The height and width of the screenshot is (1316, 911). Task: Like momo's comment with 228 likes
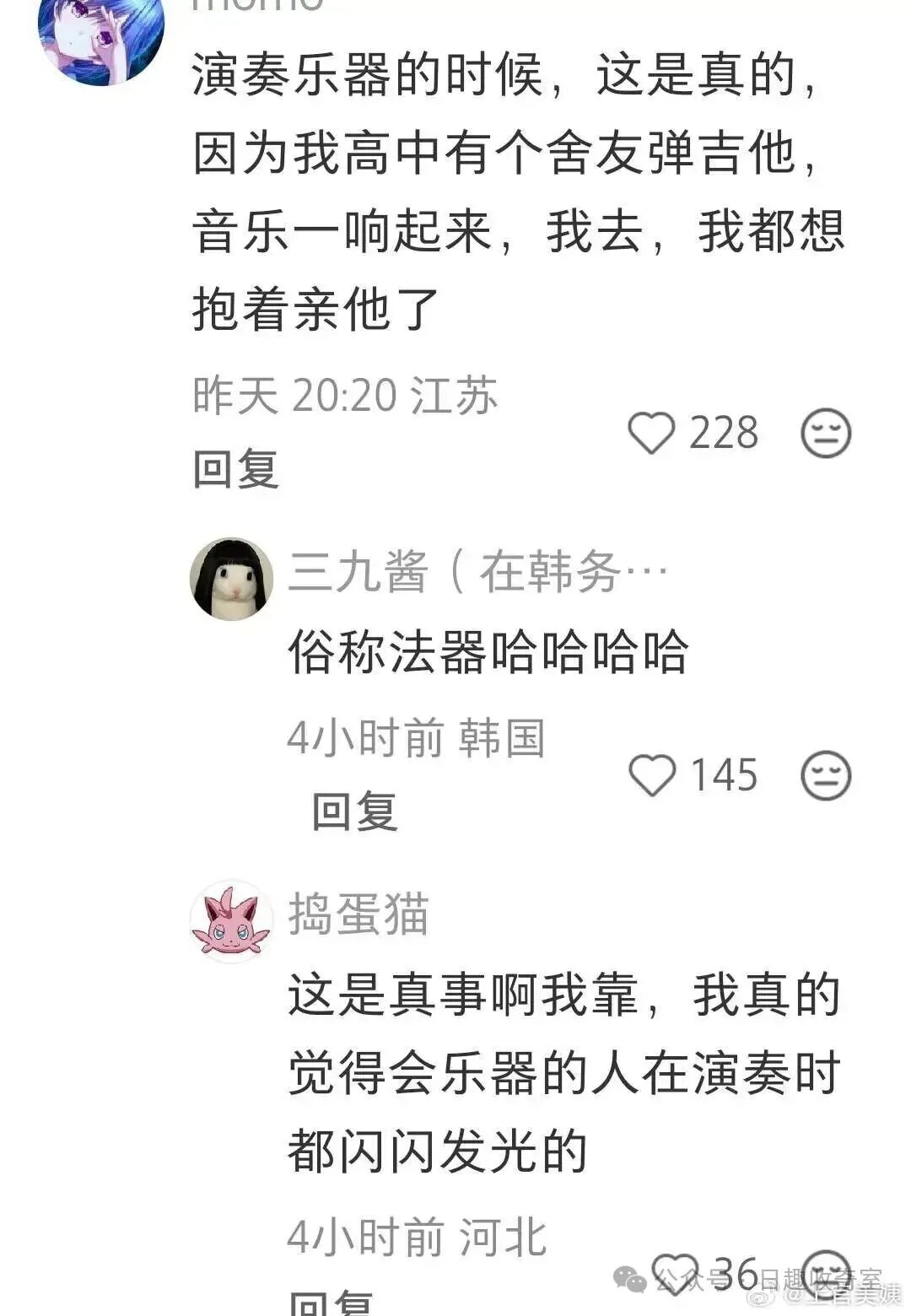651,433
